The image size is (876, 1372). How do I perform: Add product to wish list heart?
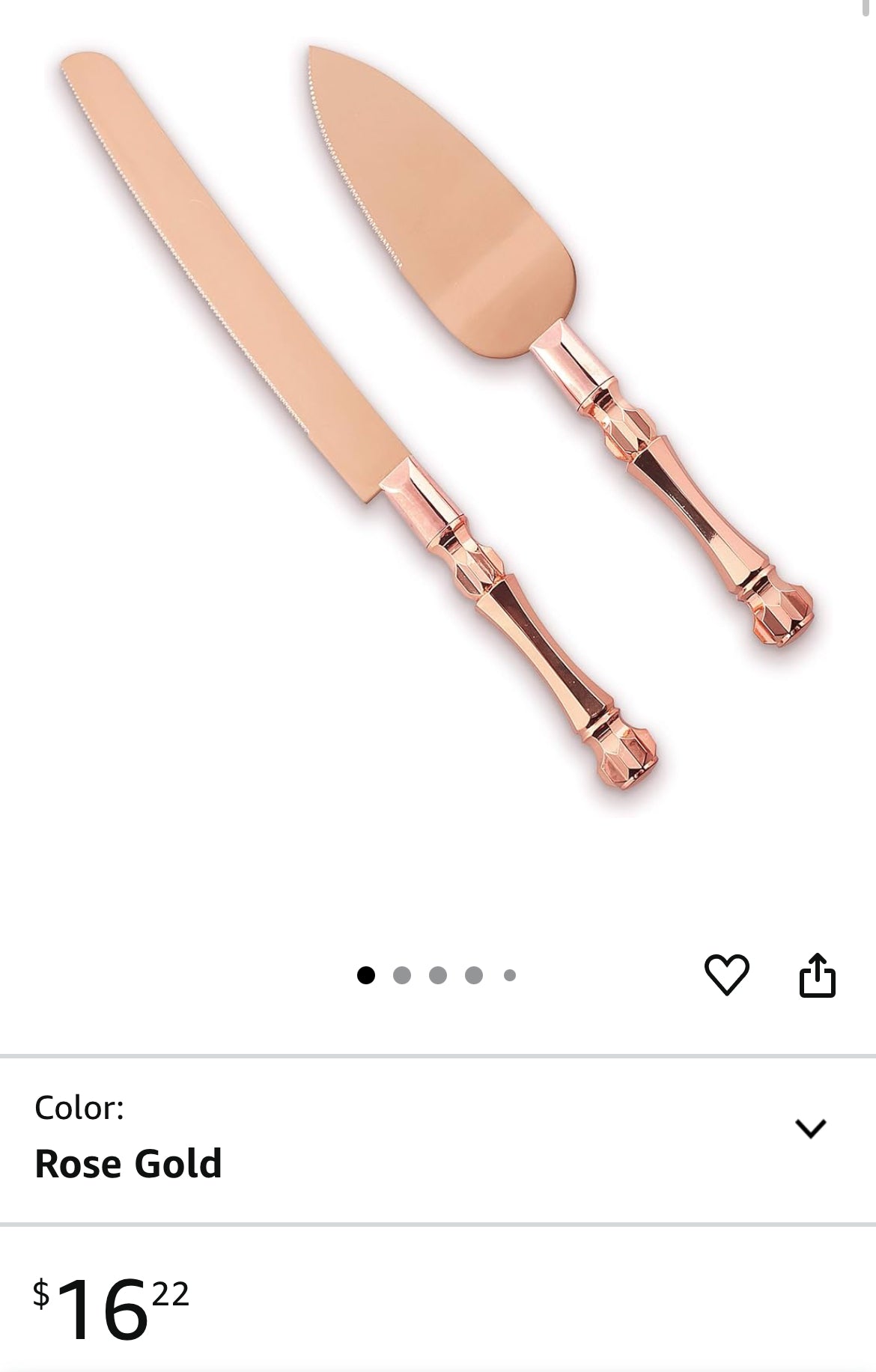[x=726, y=975]
